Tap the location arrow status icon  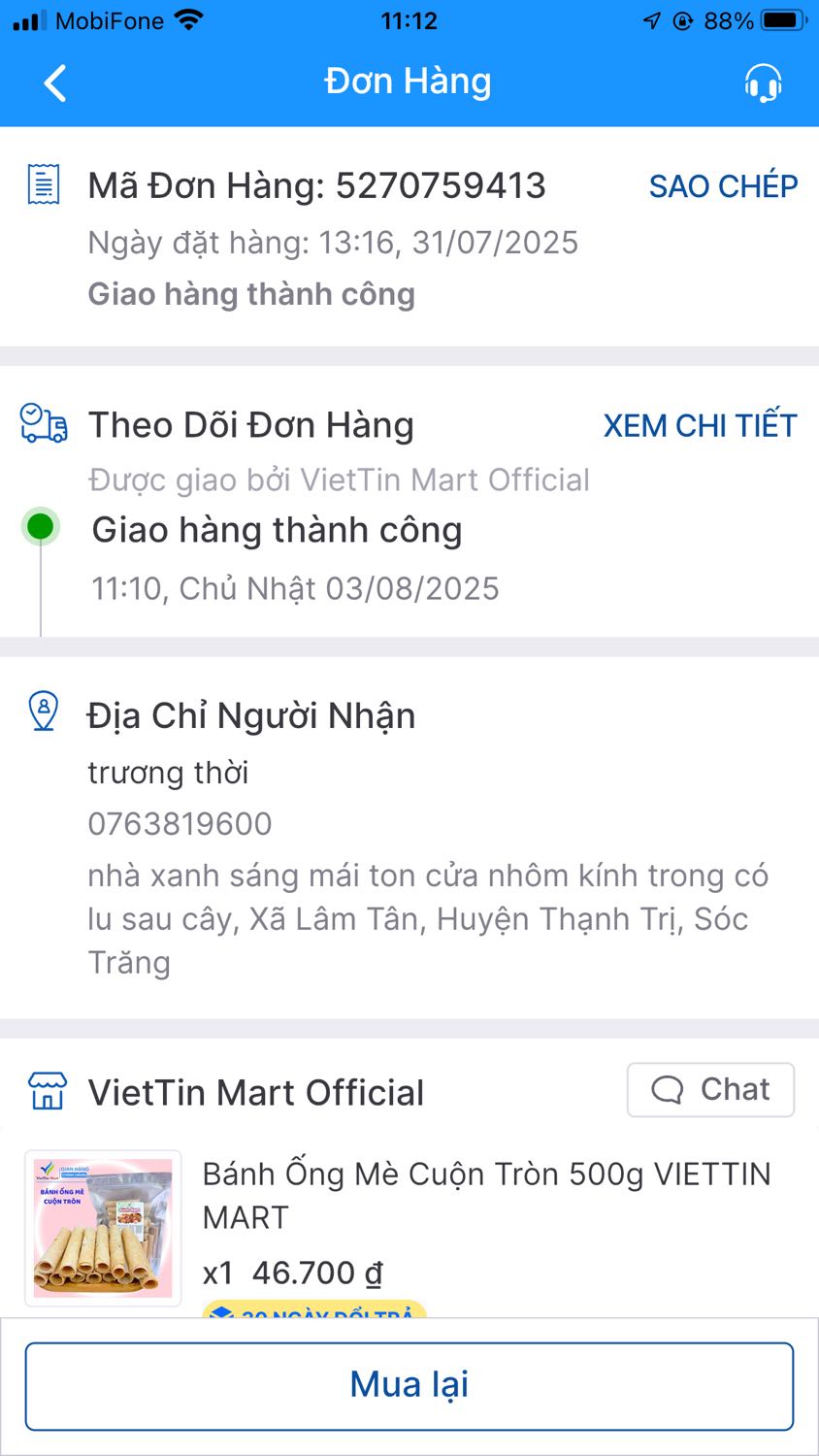click(x=653, y=18)
